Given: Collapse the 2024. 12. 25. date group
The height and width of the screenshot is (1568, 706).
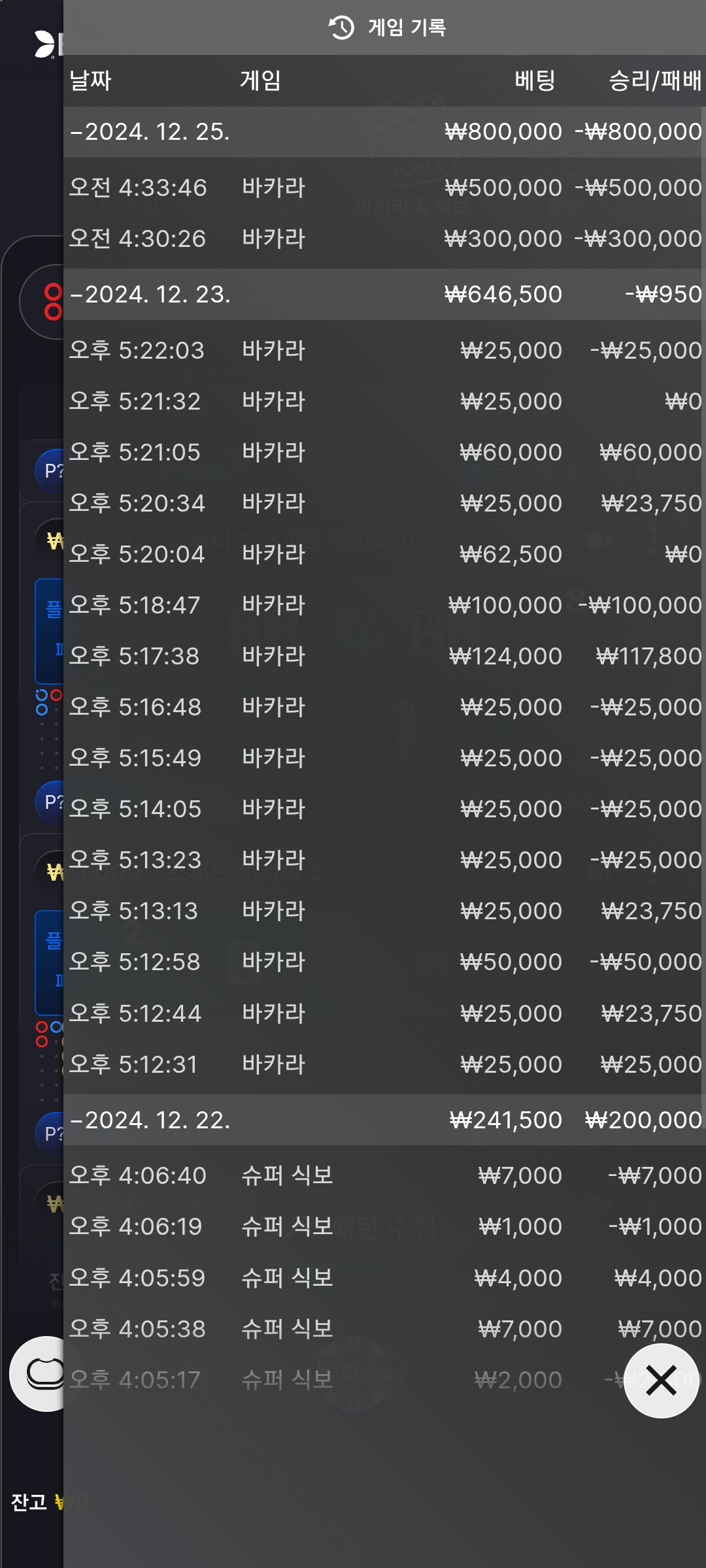Looking at the screenshot, I should pos(384,132).
